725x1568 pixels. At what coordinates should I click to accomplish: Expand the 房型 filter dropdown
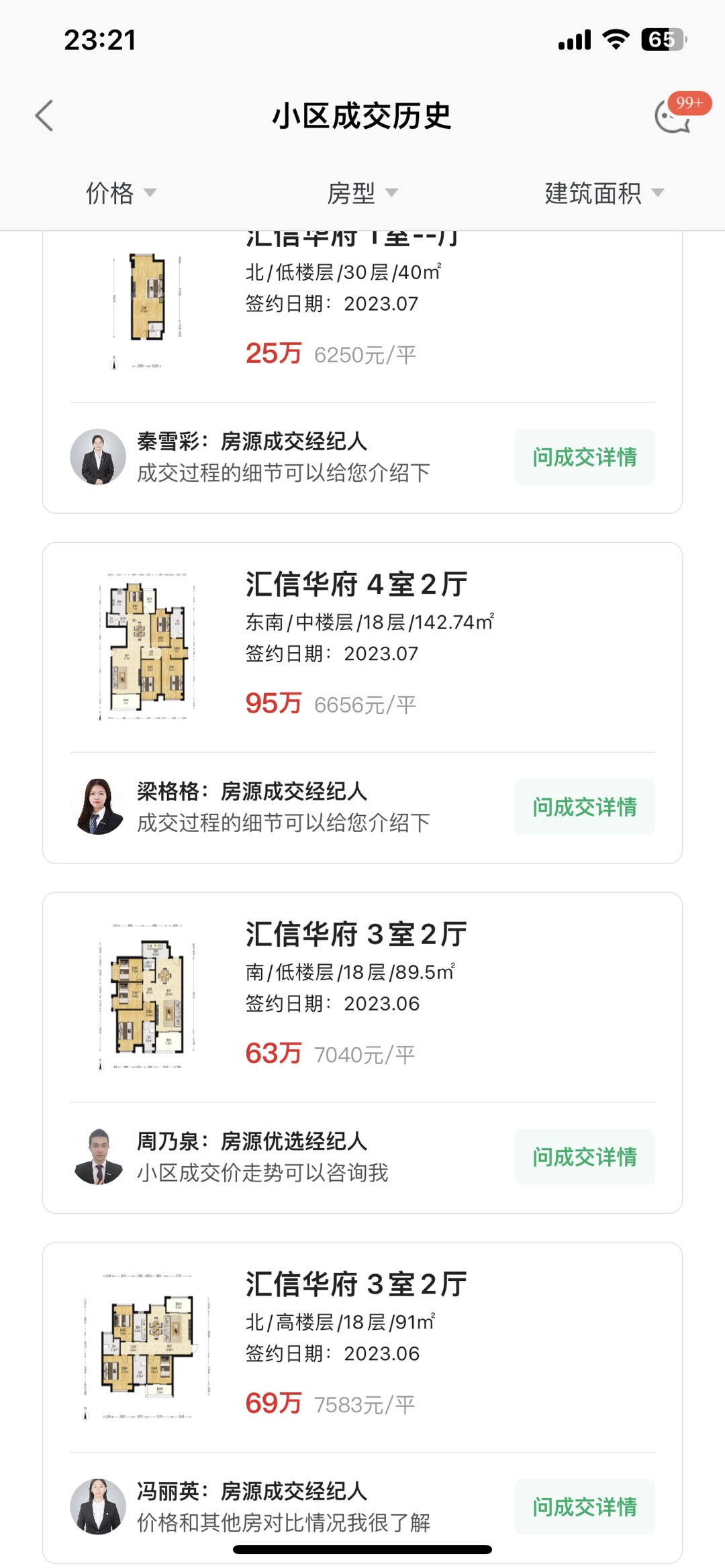pos(362,193)
